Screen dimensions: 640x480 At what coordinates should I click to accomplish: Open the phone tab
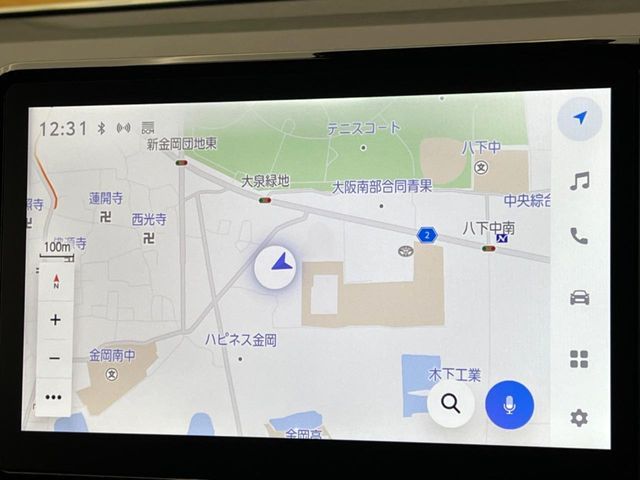pyautogui.click(x=579, y=236)
